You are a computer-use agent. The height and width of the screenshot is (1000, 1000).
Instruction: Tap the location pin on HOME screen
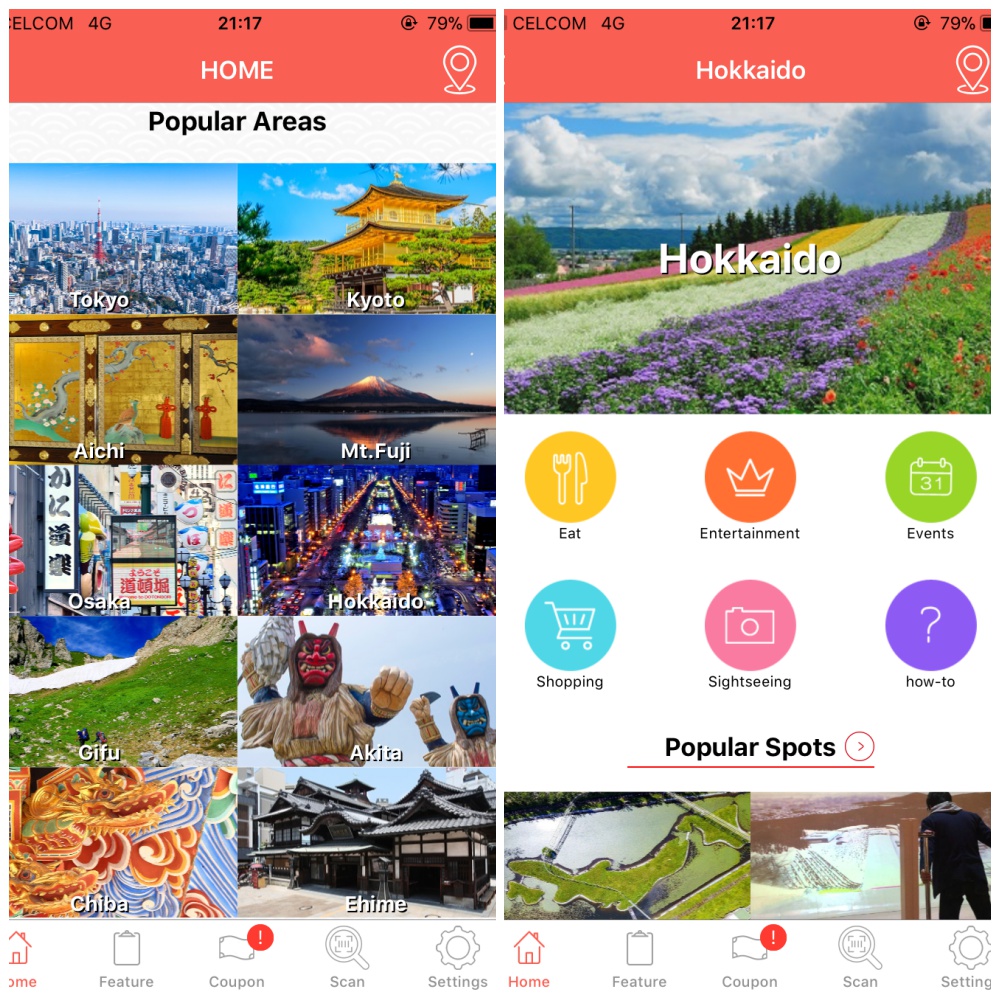pyautogui.click(x=460, y=70)
